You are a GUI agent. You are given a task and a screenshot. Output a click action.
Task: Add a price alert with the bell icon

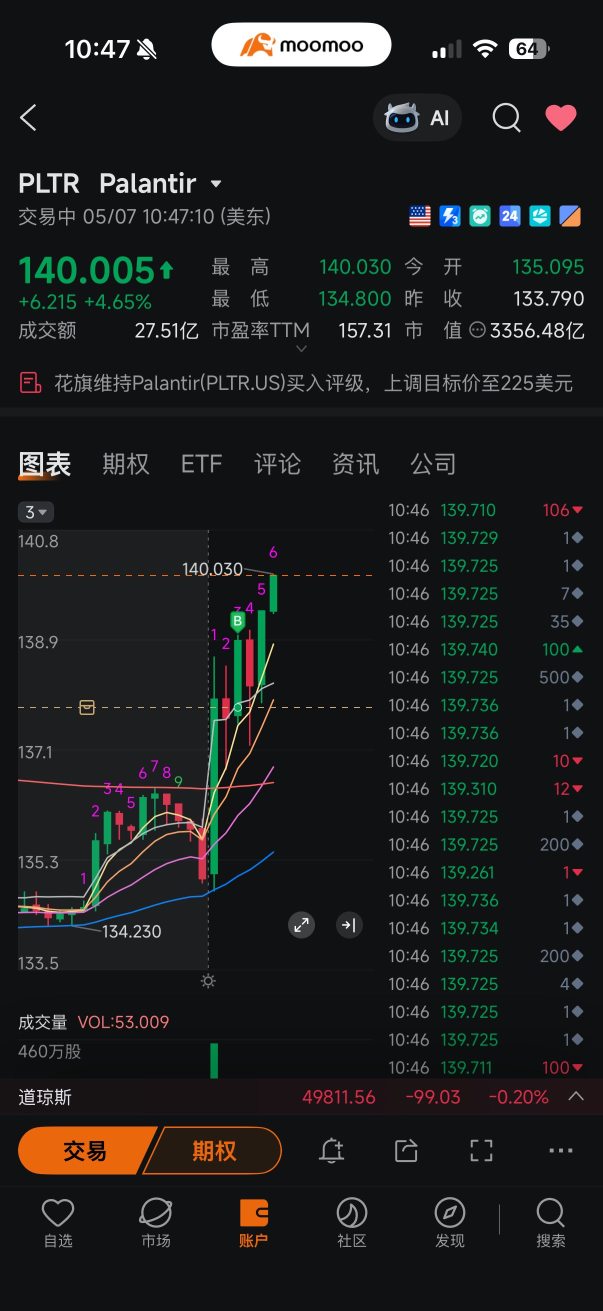(331, 1150)
